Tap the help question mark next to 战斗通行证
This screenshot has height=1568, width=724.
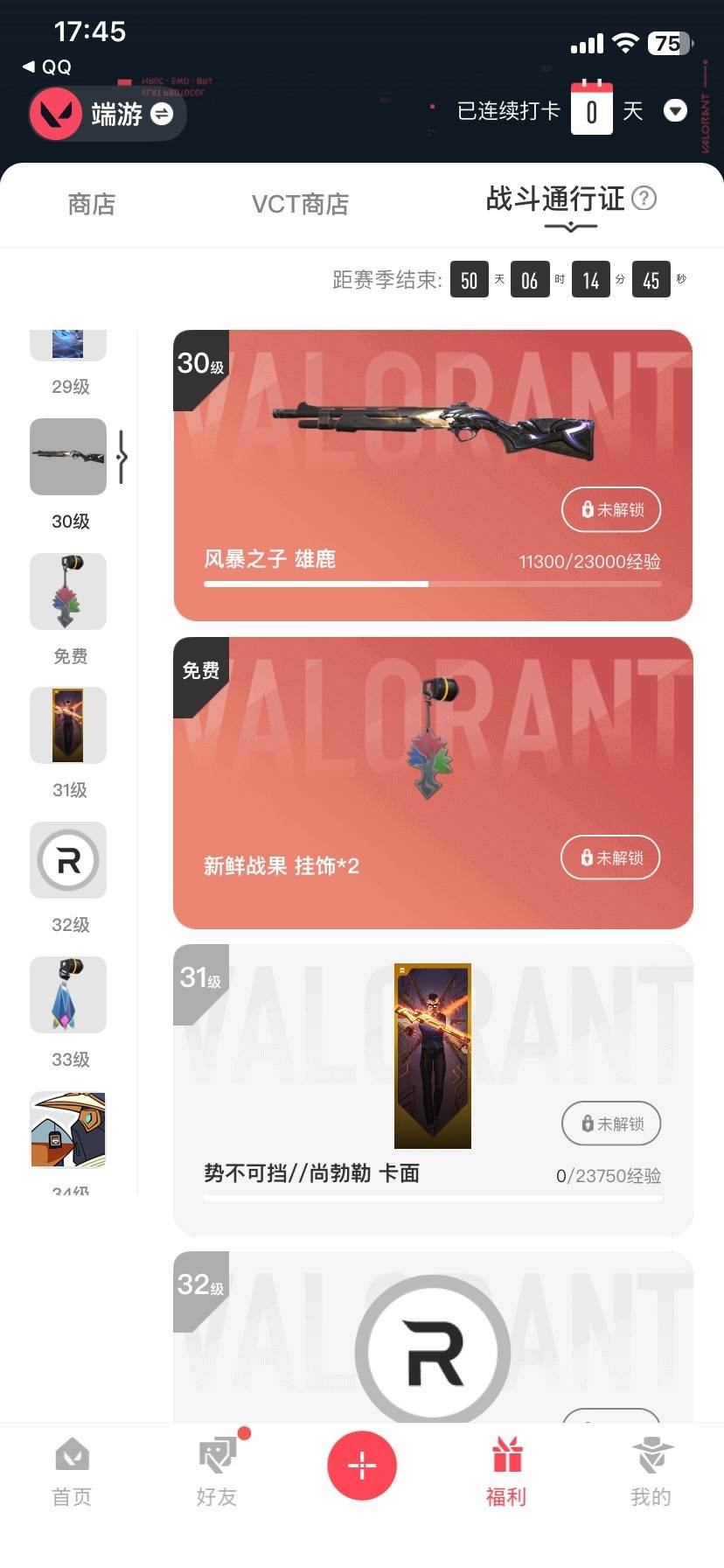pyautogui.click(x=644, y=199)
